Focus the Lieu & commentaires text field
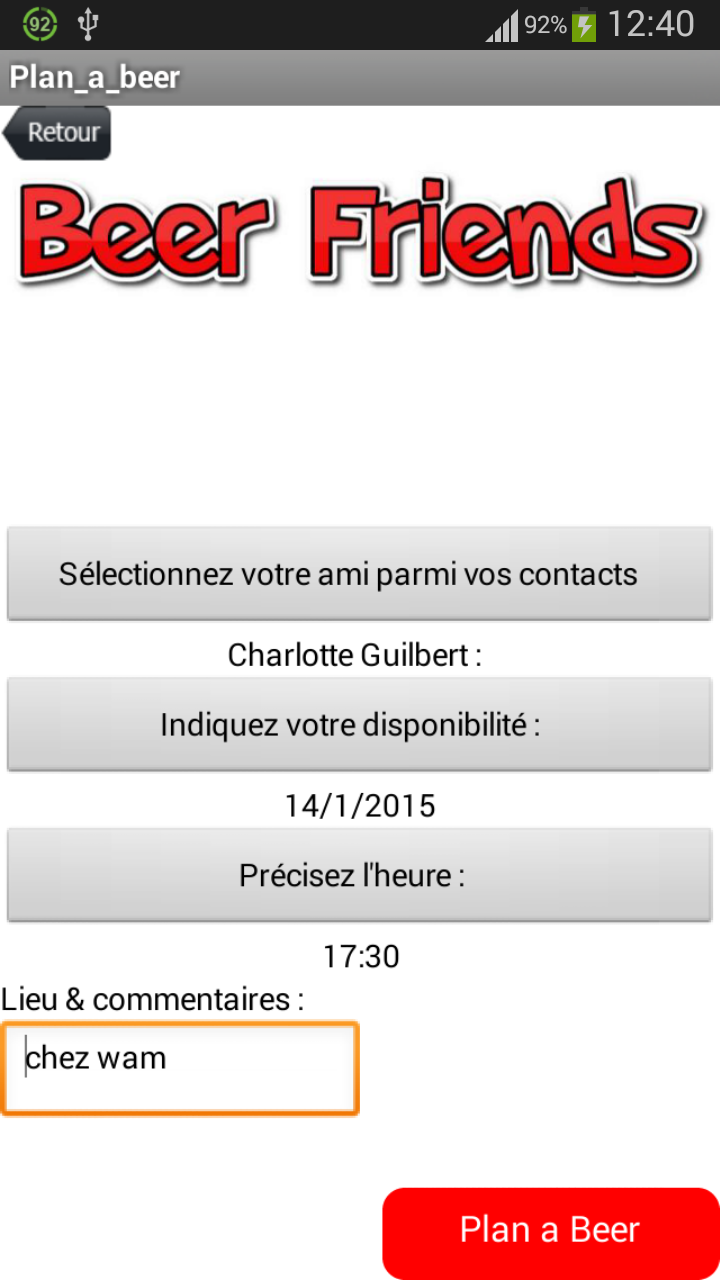This screenshot has width=720, height=1280. [180, 1068]
